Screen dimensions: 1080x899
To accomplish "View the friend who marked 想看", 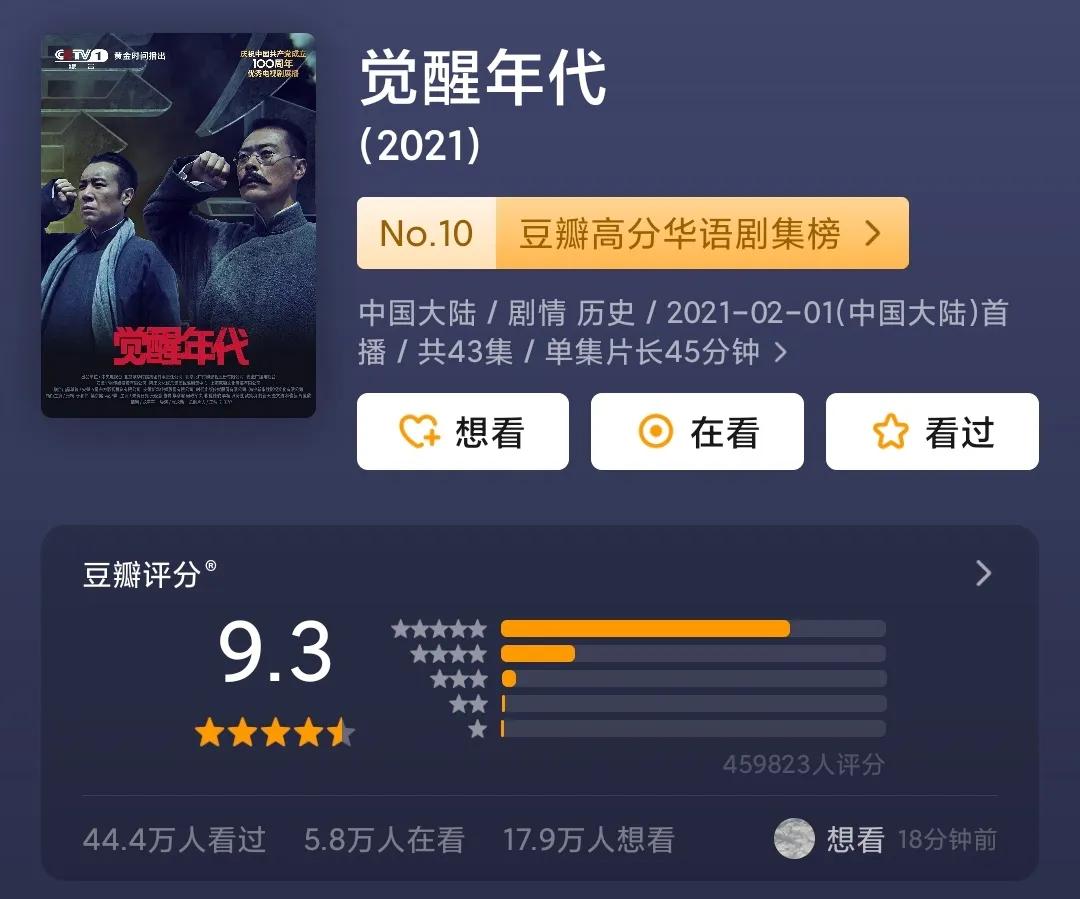I will [x=795, y=839].
